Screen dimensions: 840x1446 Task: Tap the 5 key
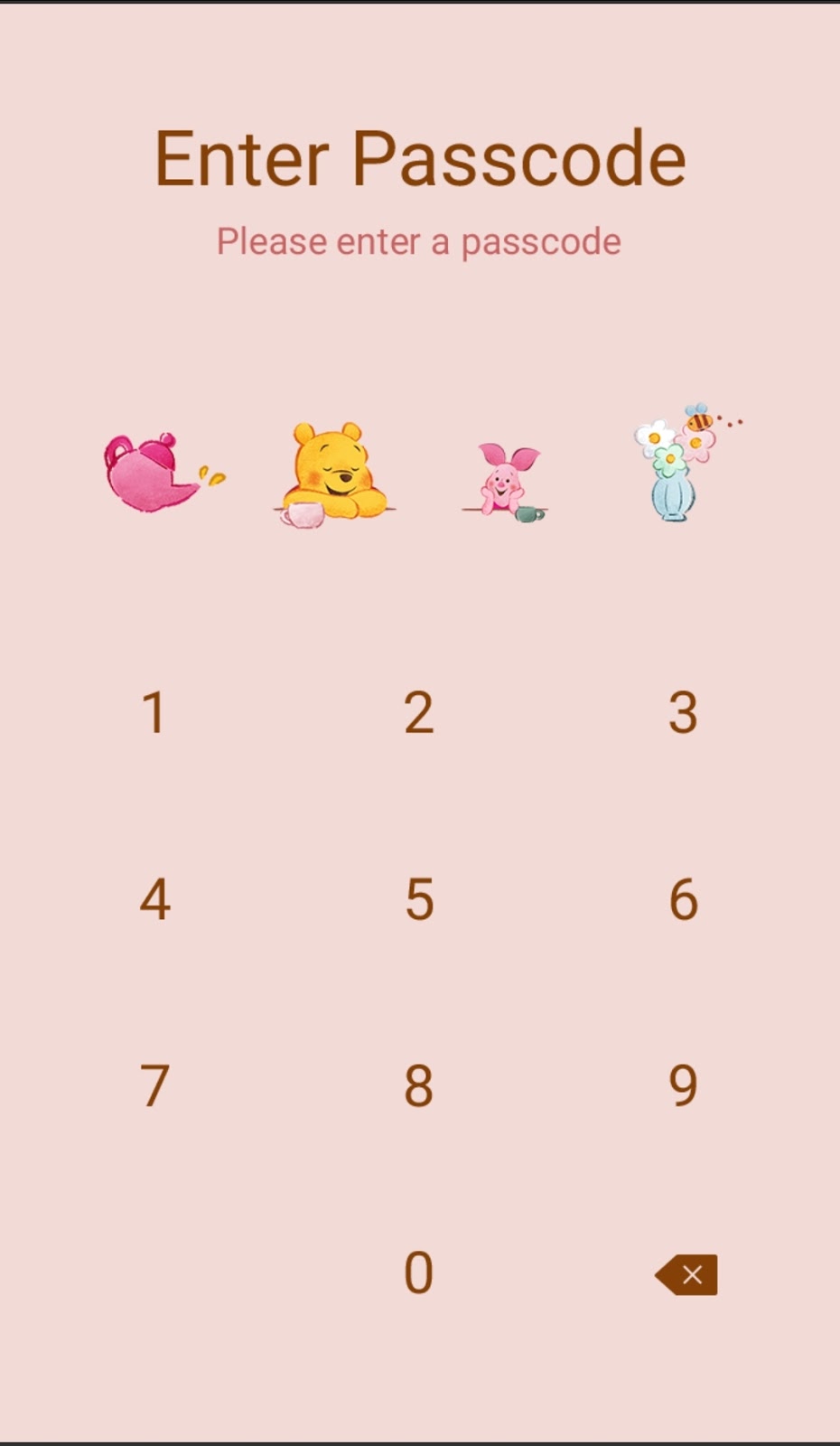click(418, 899)
